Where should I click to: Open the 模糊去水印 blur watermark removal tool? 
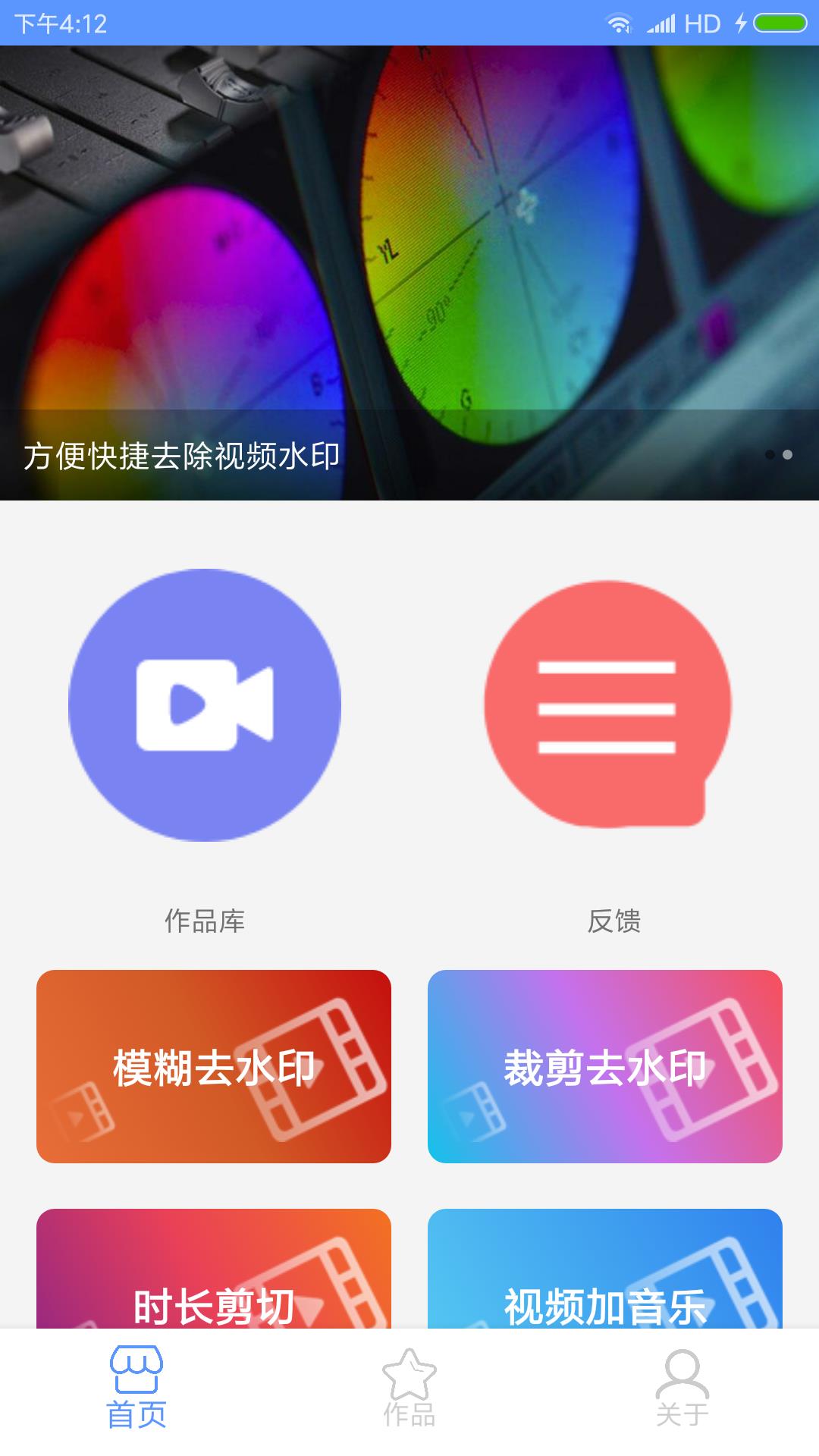tap(215, 1064)
